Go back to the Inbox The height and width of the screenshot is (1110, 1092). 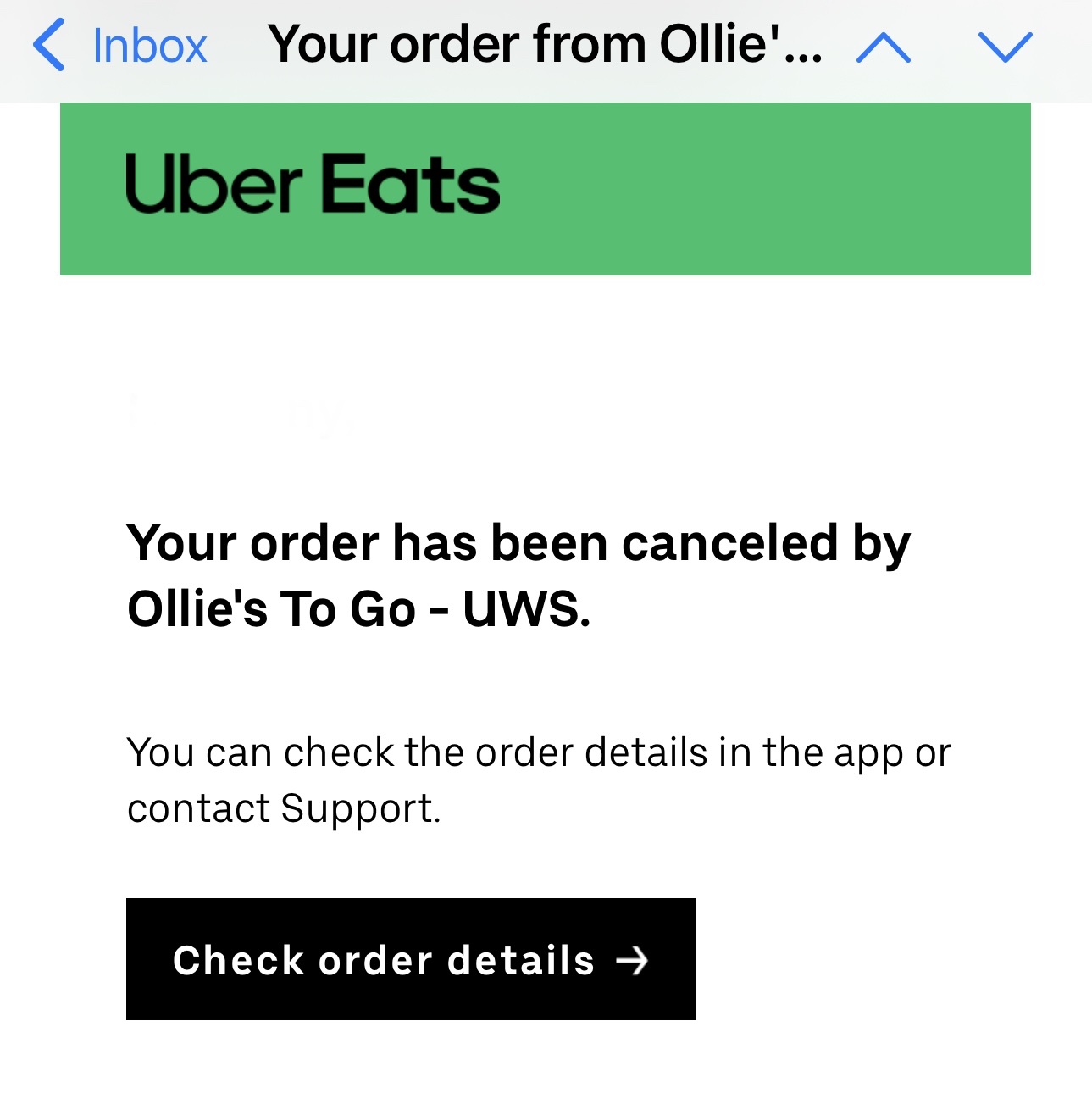coord(120,46)
